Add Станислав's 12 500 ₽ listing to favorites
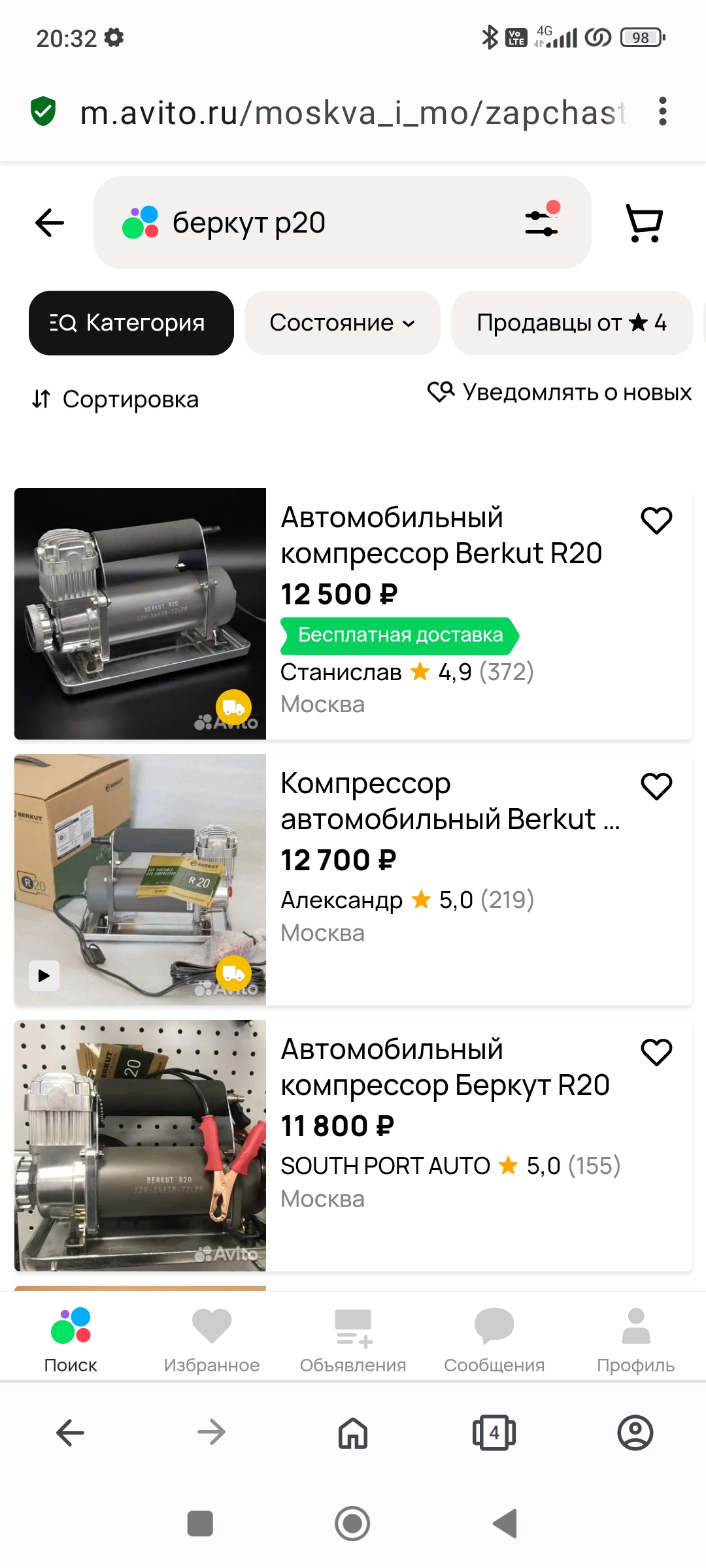 tap(656, 521)
